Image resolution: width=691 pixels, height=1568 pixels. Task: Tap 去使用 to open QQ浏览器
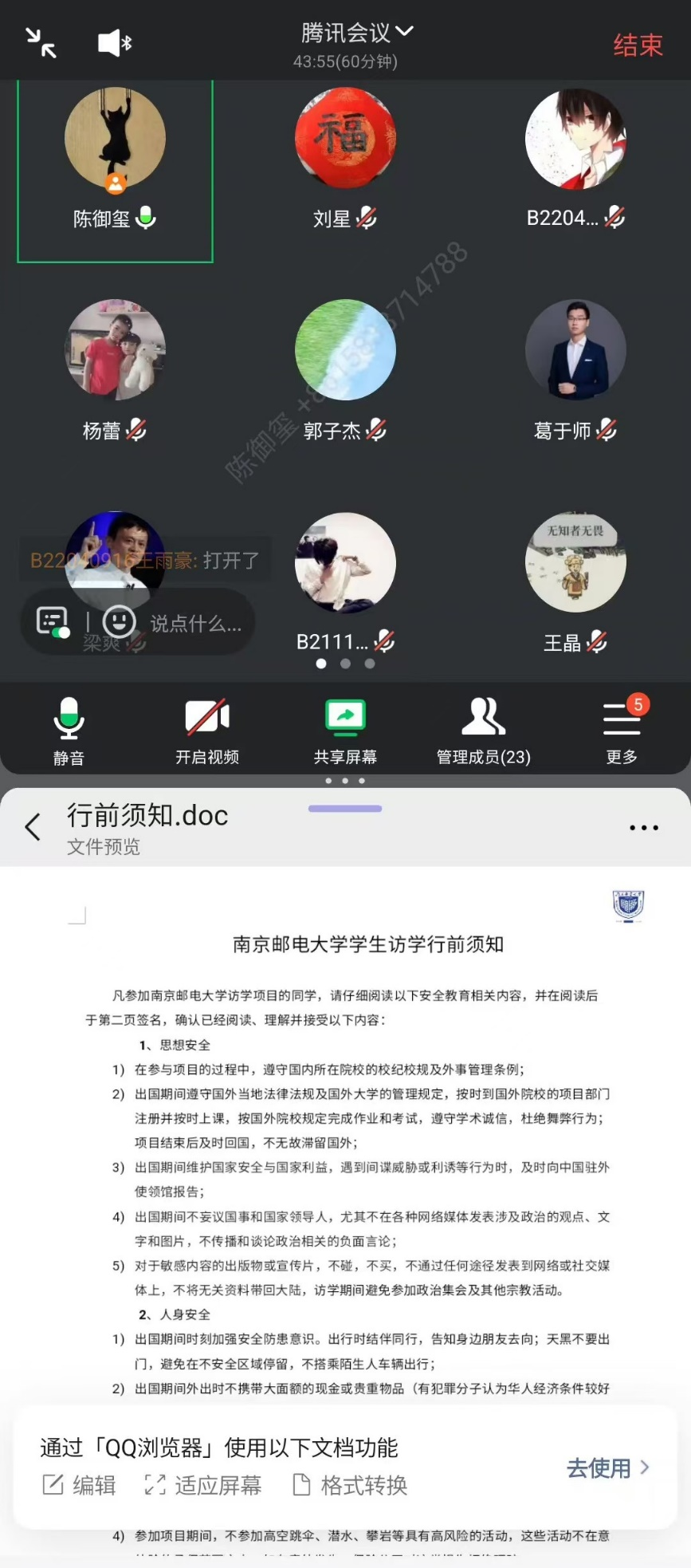(x=608, y=1468)
